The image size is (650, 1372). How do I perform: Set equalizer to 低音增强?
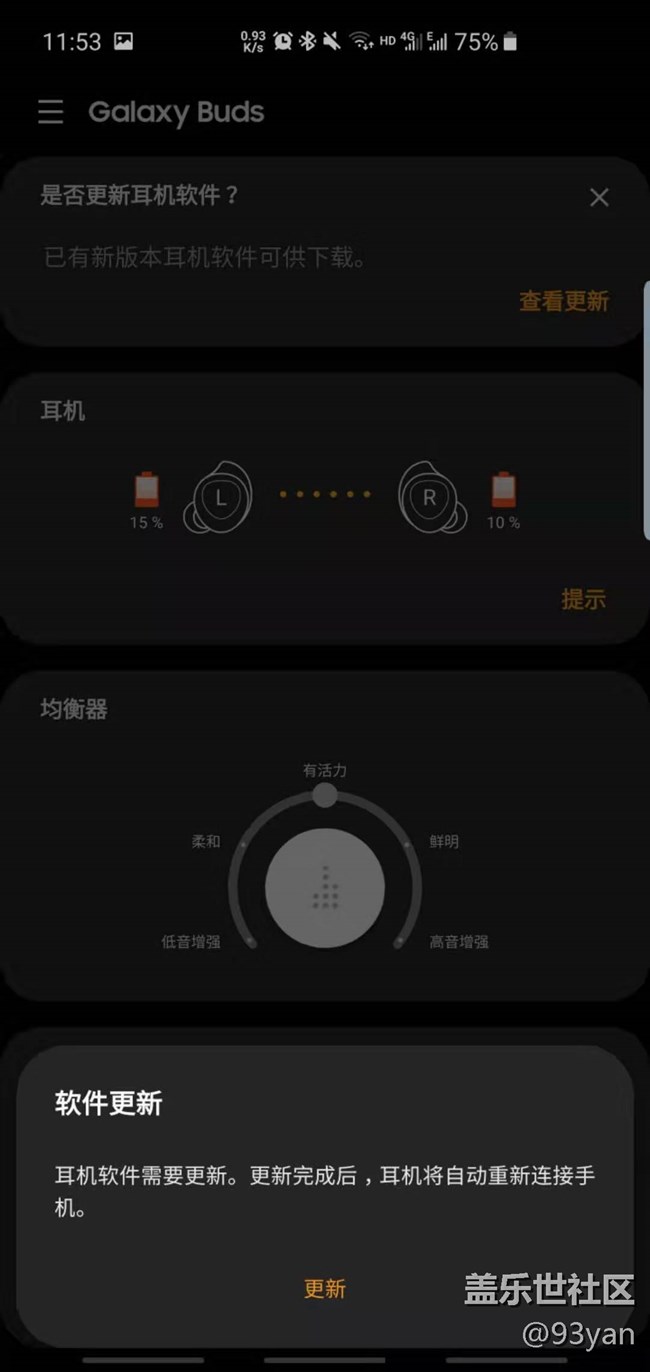coord(191,942)
